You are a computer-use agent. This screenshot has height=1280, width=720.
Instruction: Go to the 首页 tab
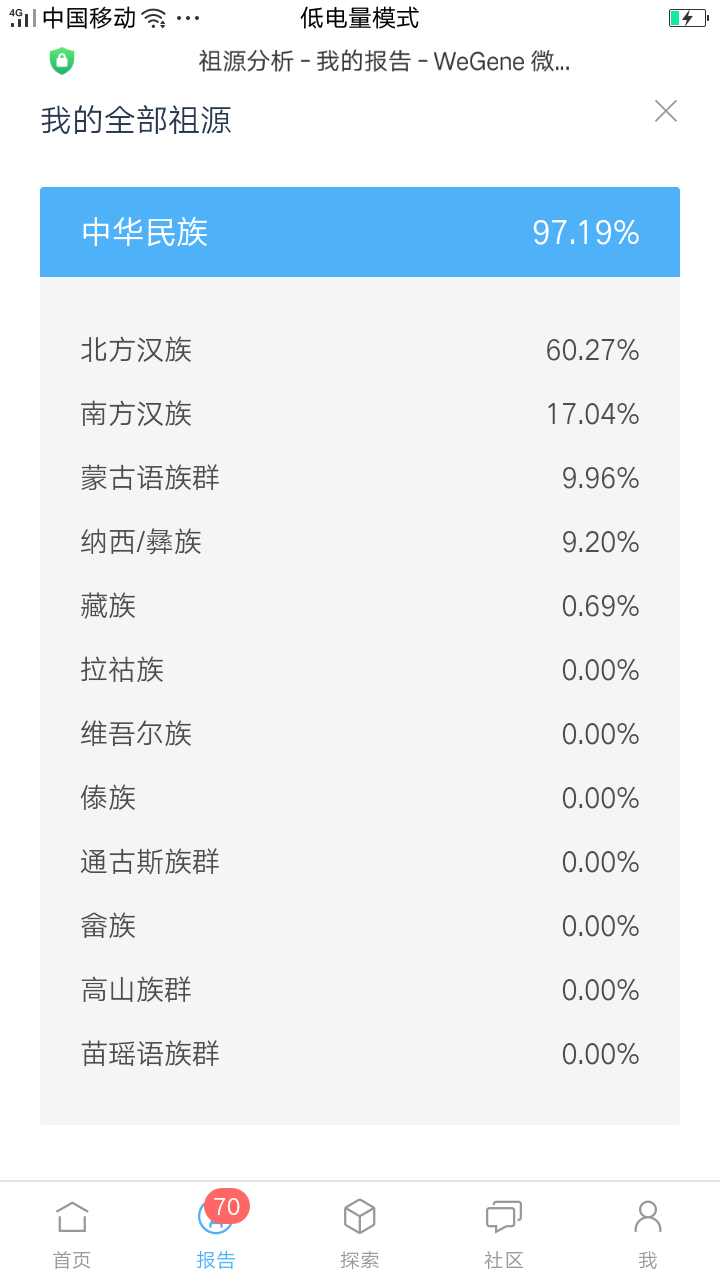pyautogui.click(x=72, y=1233)
